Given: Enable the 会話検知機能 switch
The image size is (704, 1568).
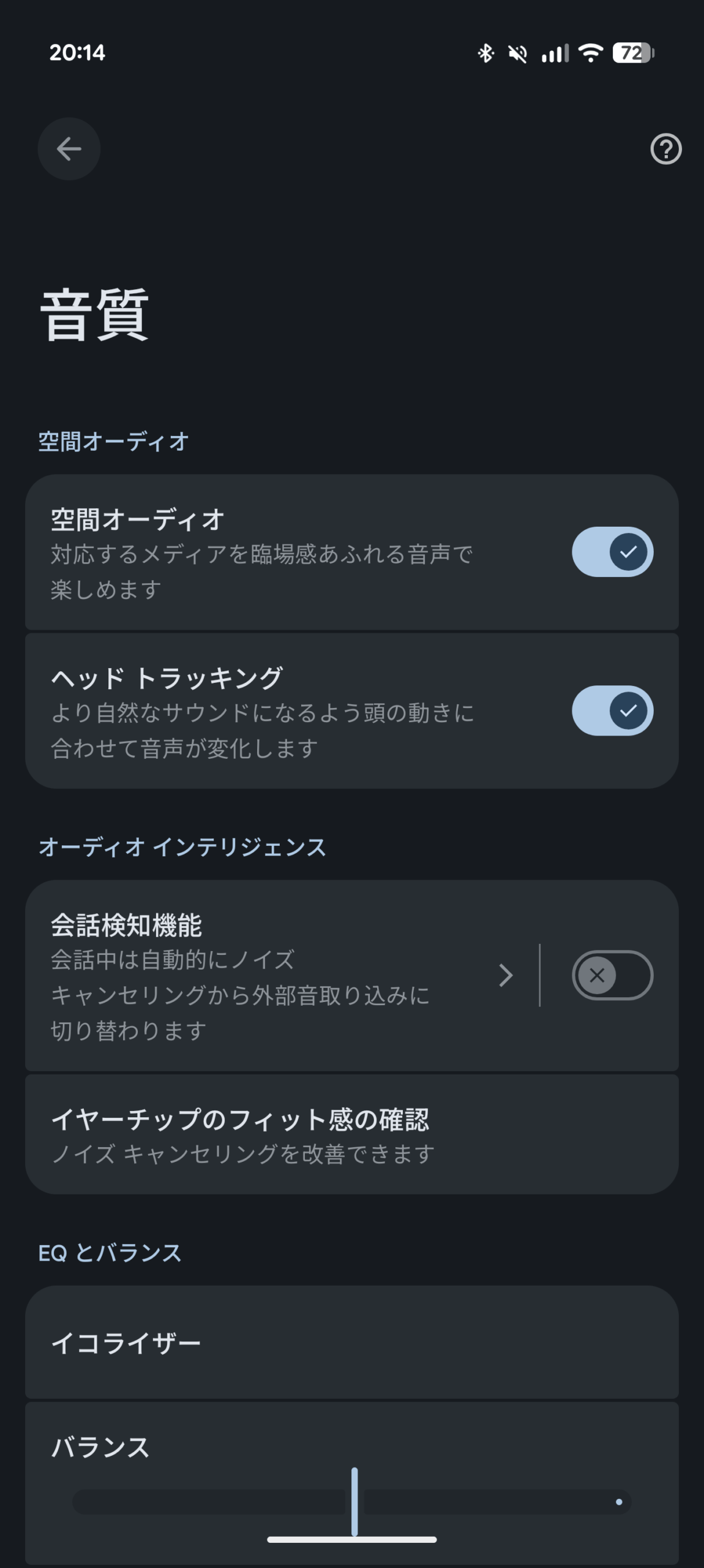Looking at the screenshot, I should point(612,975).
